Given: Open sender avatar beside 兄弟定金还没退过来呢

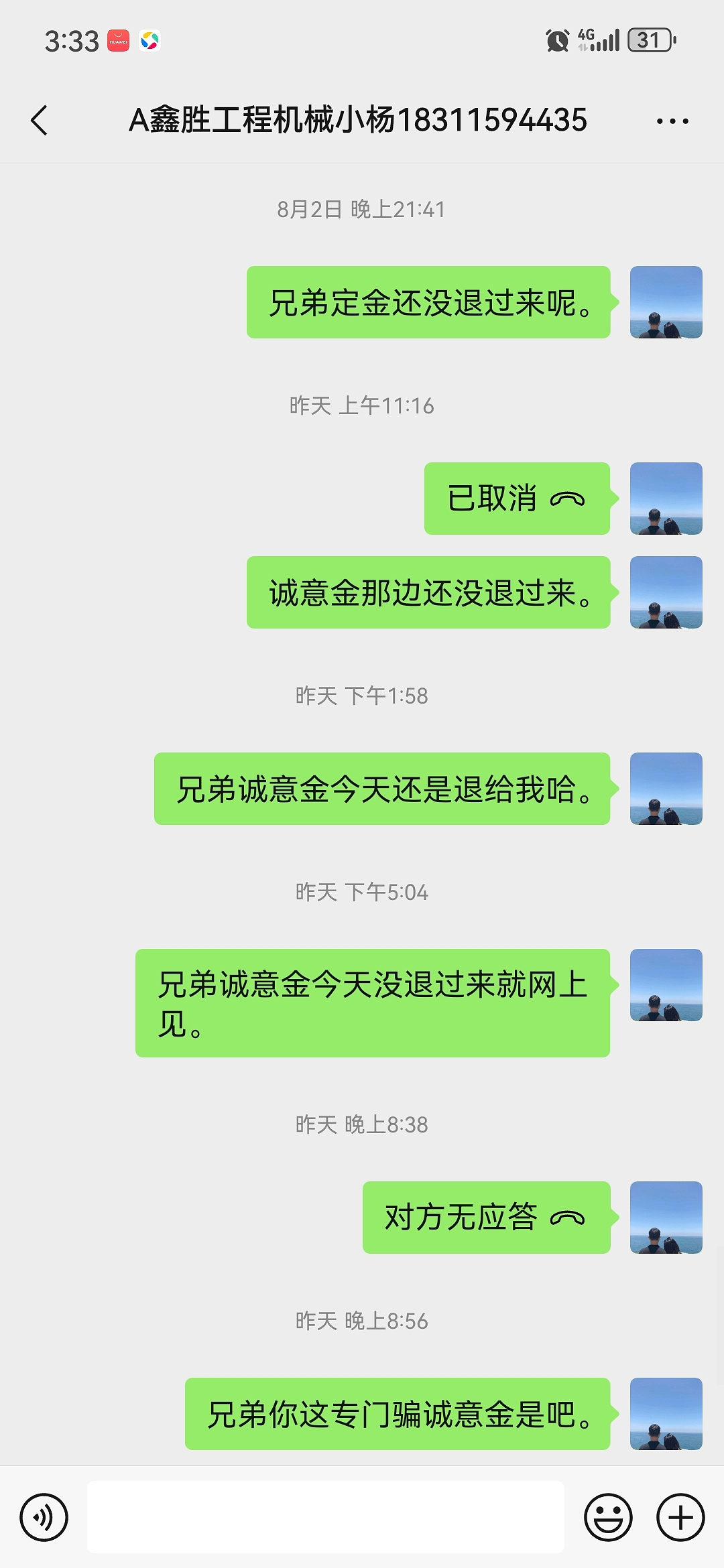Looking at the screenshot, I should point(666,302).
